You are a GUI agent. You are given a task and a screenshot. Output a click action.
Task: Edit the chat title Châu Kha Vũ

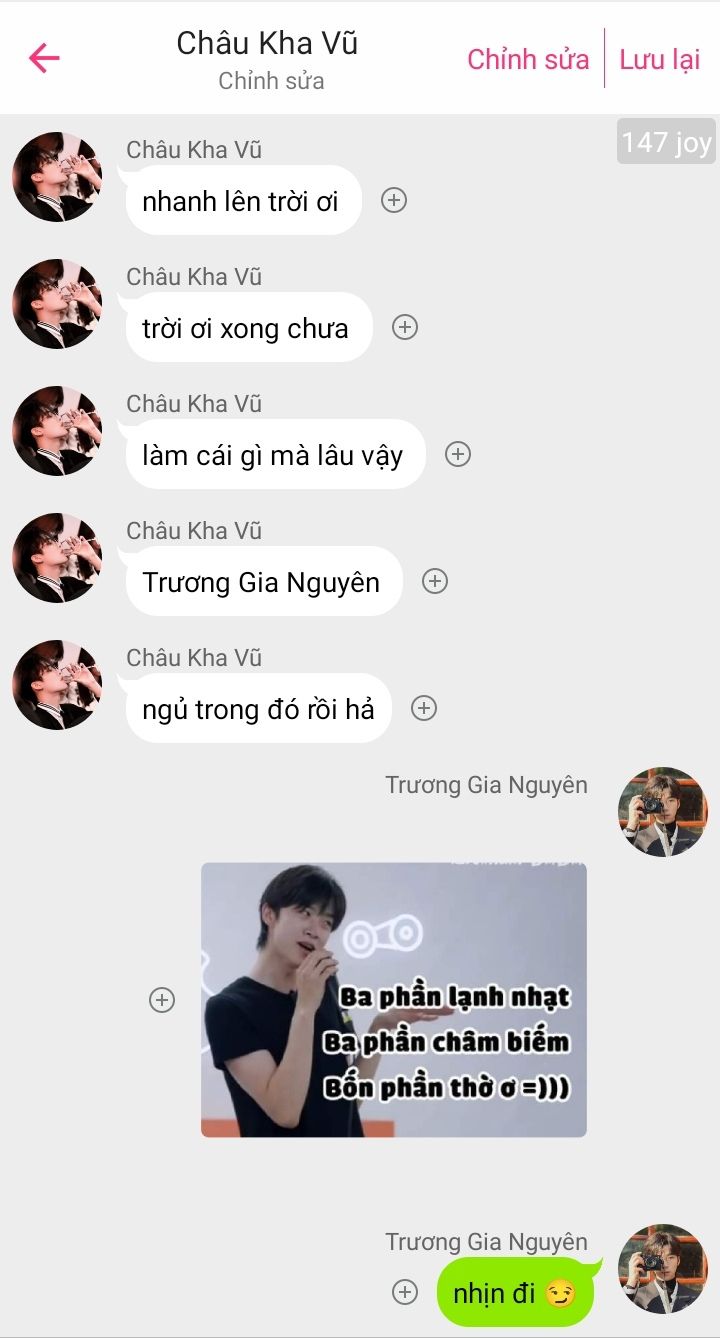[267, 44]
